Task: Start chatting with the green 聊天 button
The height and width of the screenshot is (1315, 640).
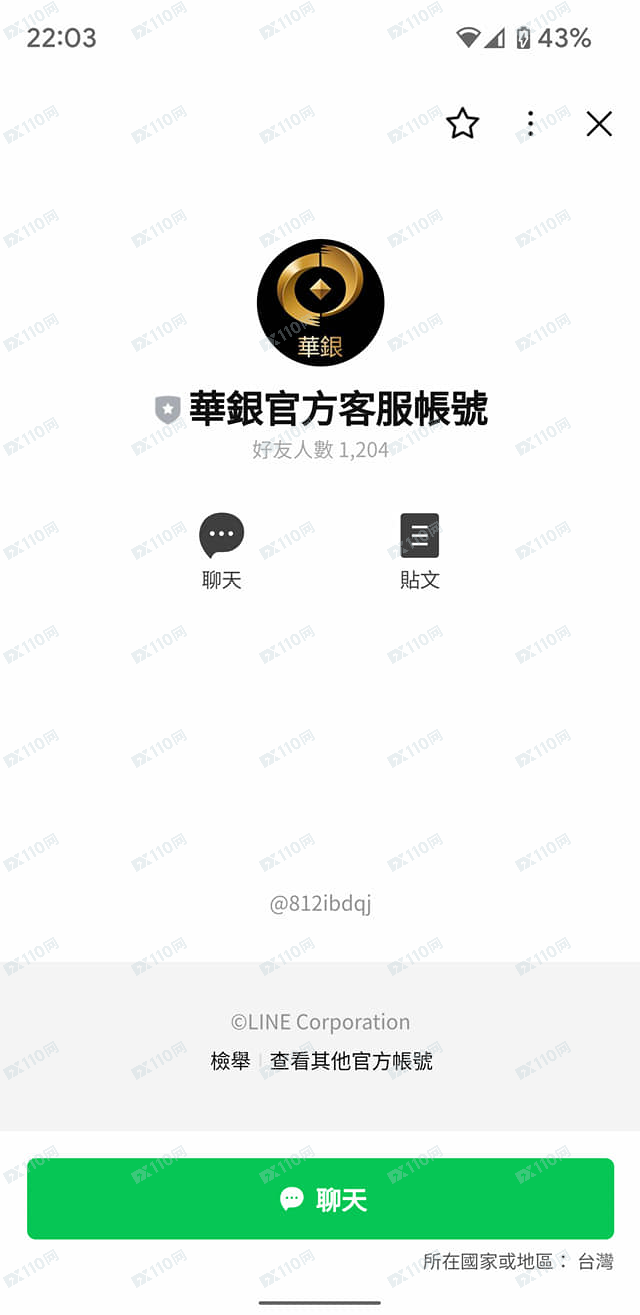Action: point(320,1199)
